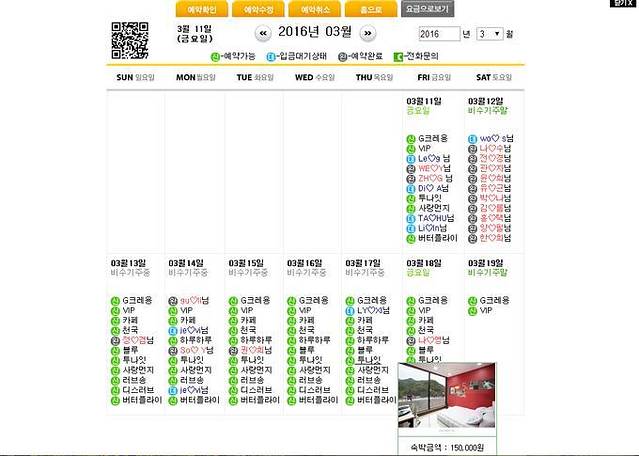This screenshot has height=456, width=639.
Task: Tap the year input field showing 2016
Action: point(439,34)
